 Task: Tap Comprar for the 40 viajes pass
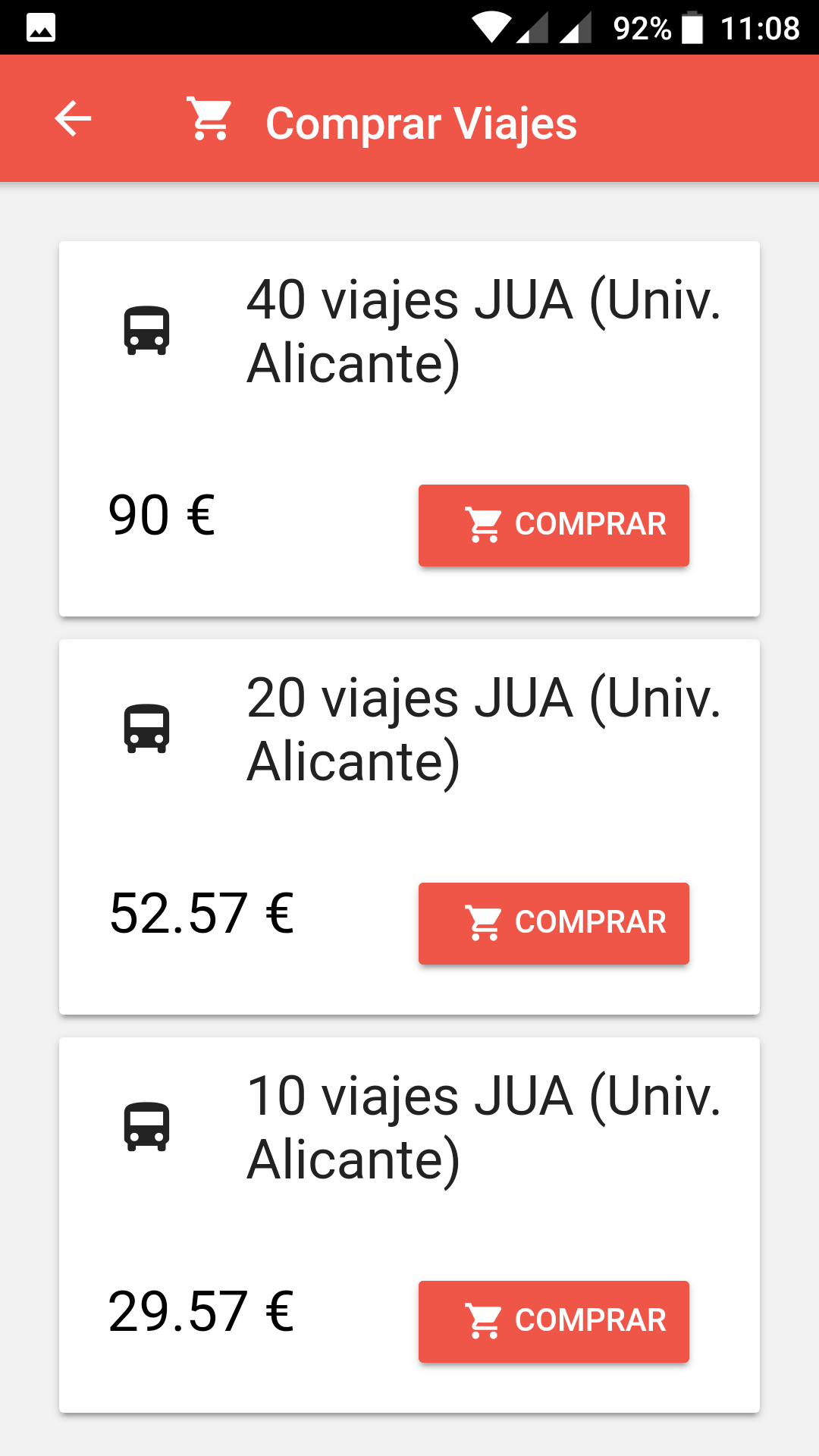(x=554, y=526)
